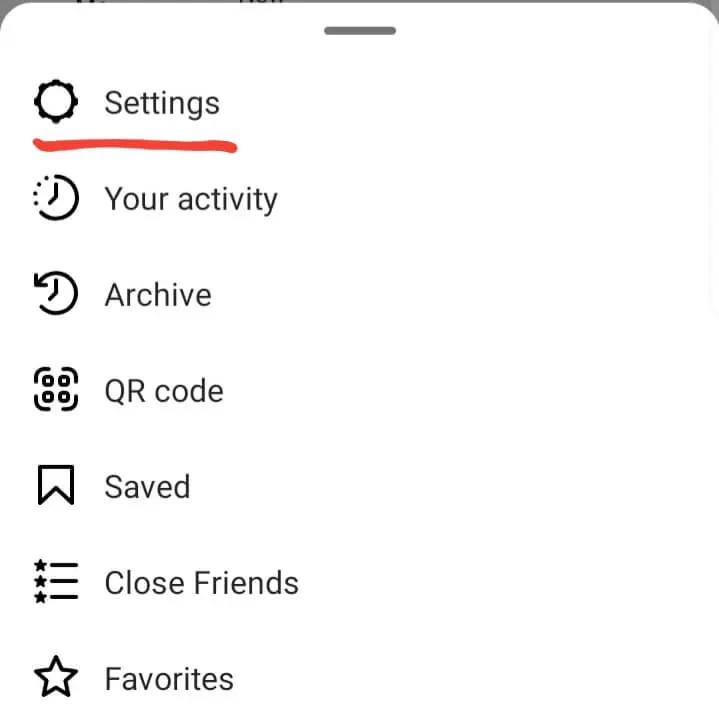View Saved posts
Screen dimensions: 719x725
pos(147,487)
